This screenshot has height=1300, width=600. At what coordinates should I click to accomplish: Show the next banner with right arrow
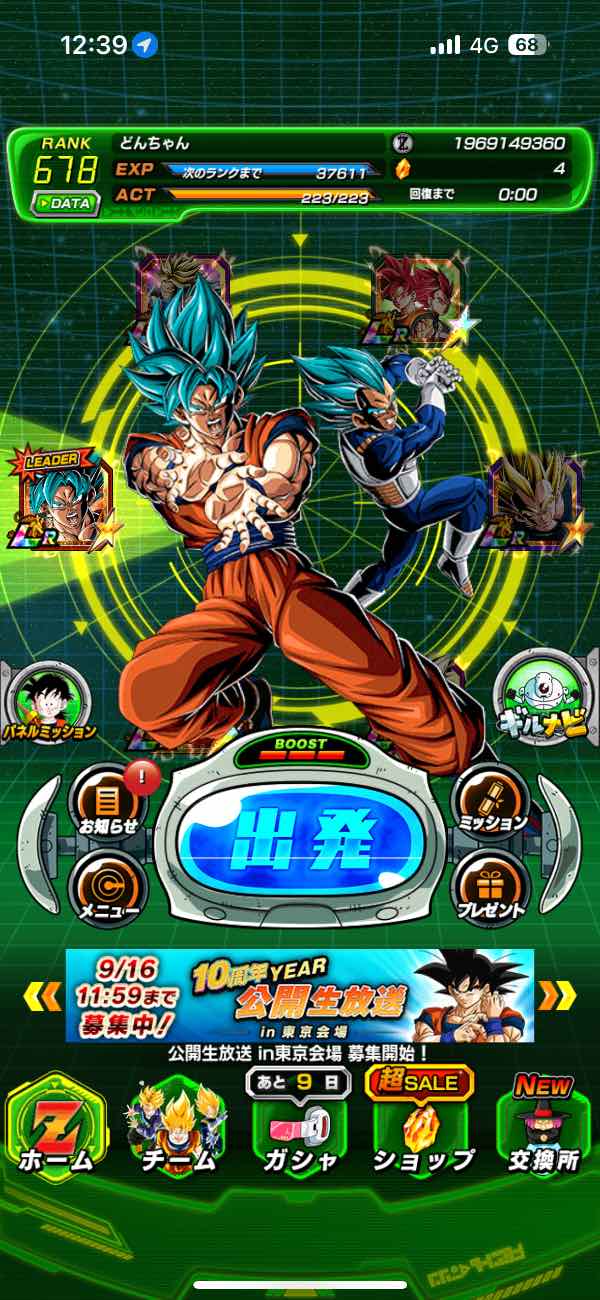(558, 996)
